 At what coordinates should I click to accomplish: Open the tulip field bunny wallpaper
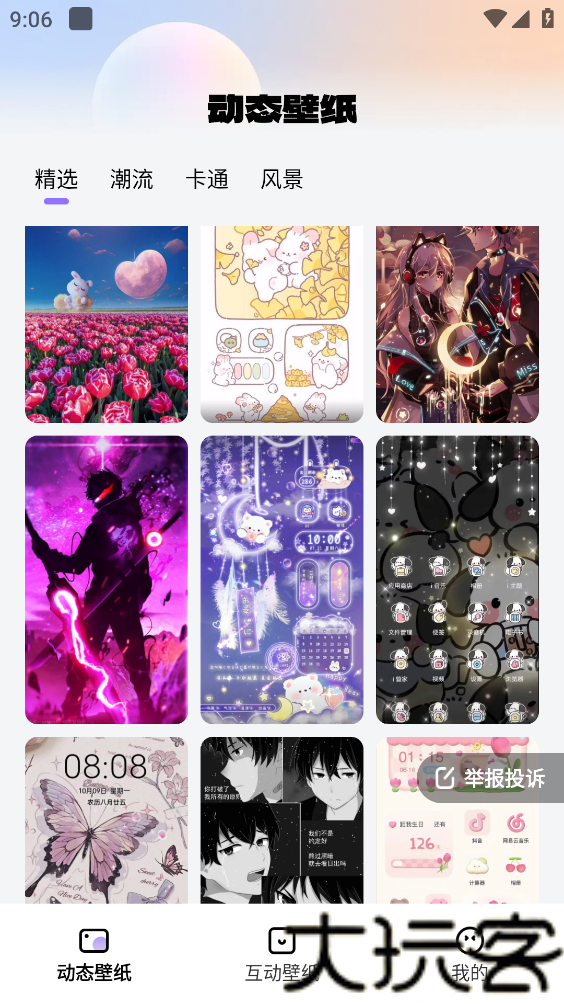click(106, 324)
